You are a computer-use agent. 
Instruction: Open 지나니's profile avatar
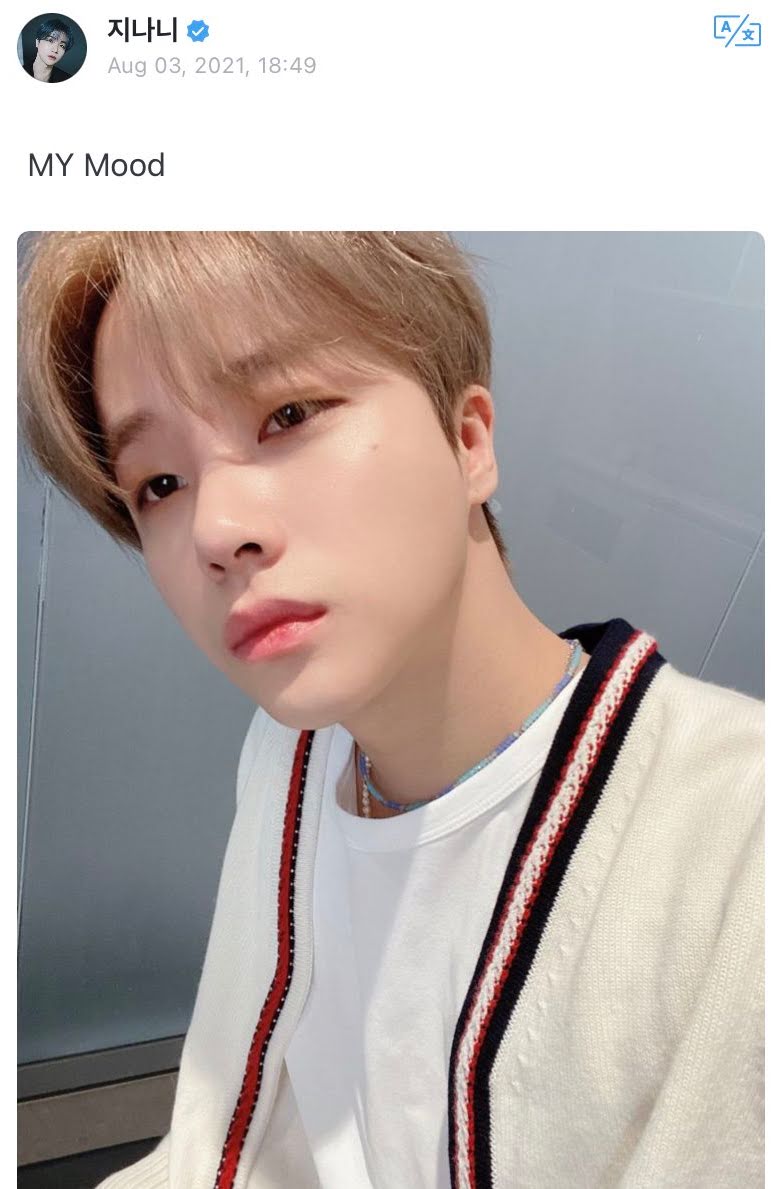tap(52, 48)
